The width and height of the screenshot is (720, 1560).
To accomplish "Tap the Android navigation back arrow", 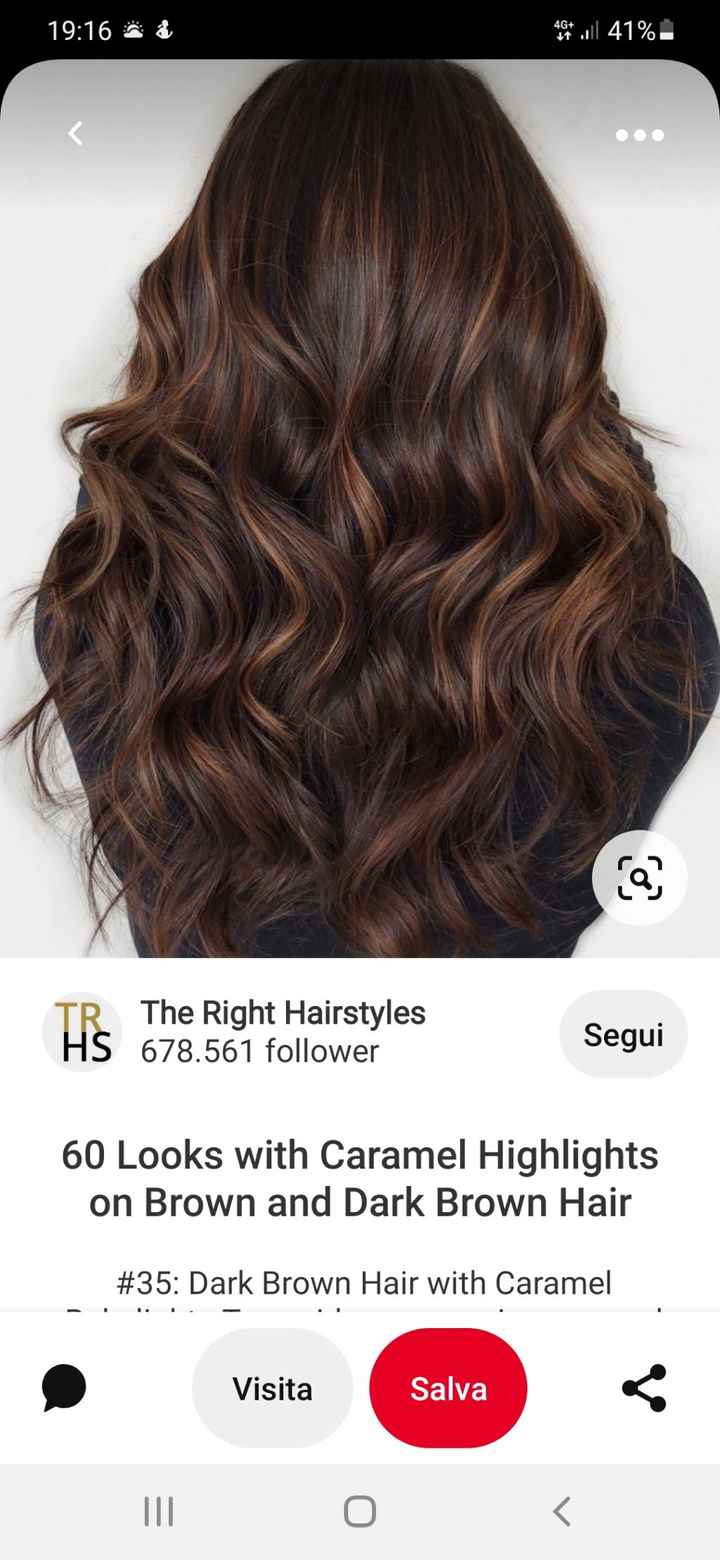I will click(x=561, y=1512).
